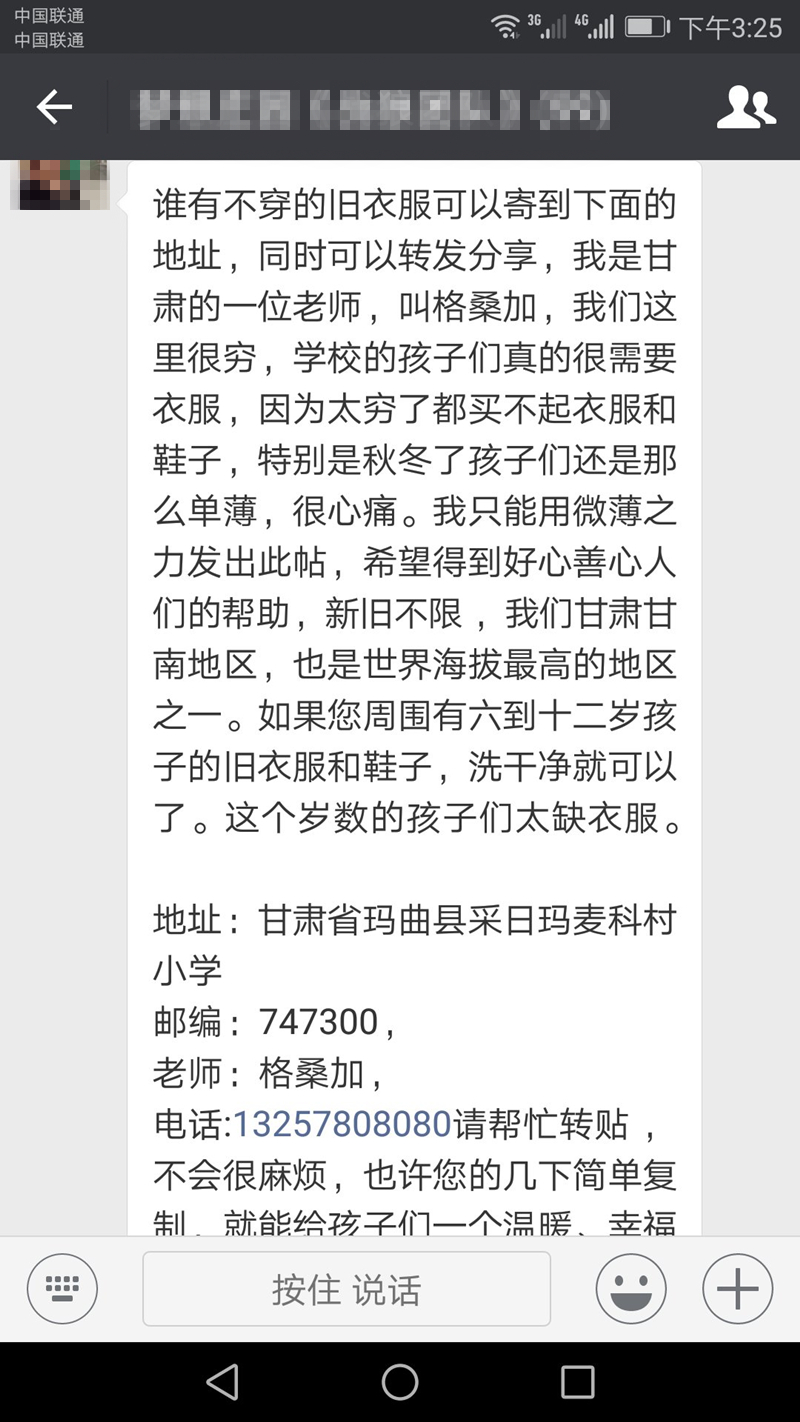Screen dimensions: 800x1422
Task: Tap the system home button
Action: (x=400, y=1382)
